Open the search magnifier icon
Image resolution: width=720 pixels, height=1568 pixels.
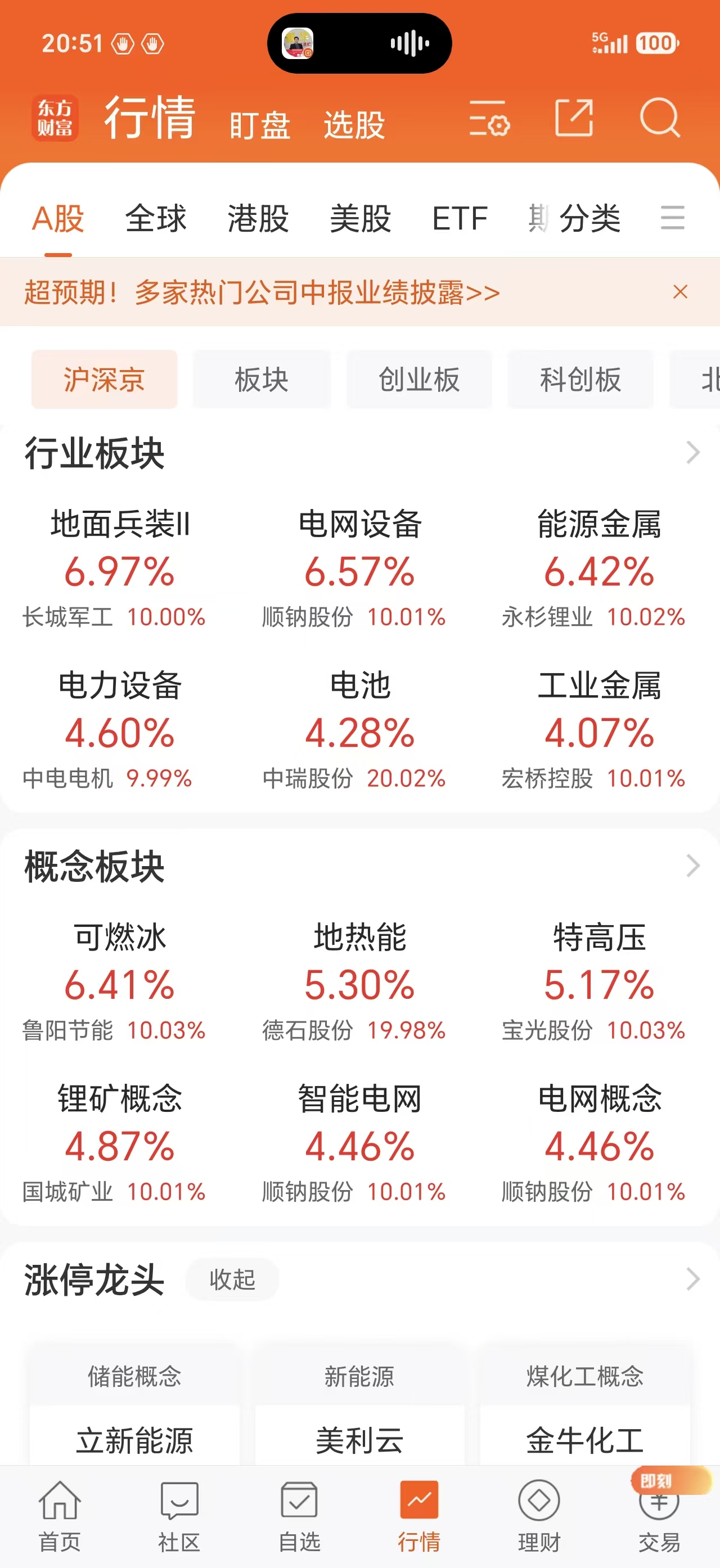pyautogui.click(x=659, y=118)
